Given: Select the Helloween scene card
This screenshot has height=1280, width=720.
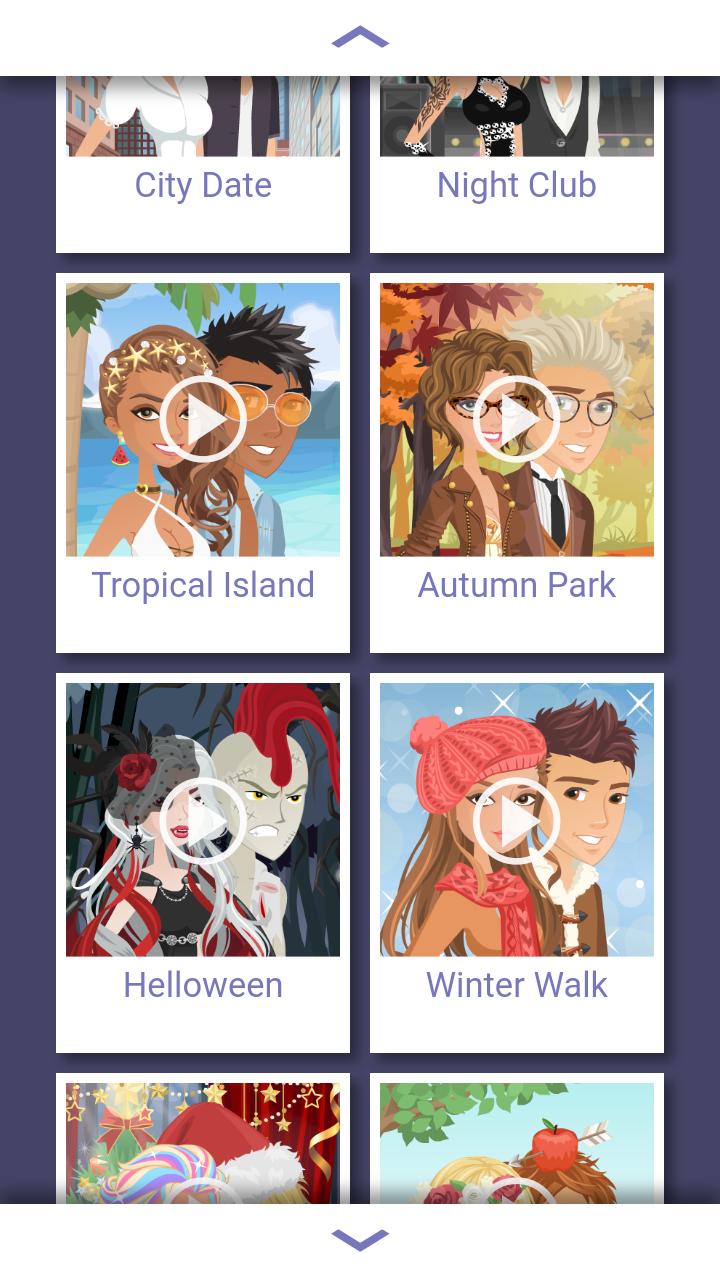Looking at the screenshot, I should pyautogui.click(x=203, y=862).
